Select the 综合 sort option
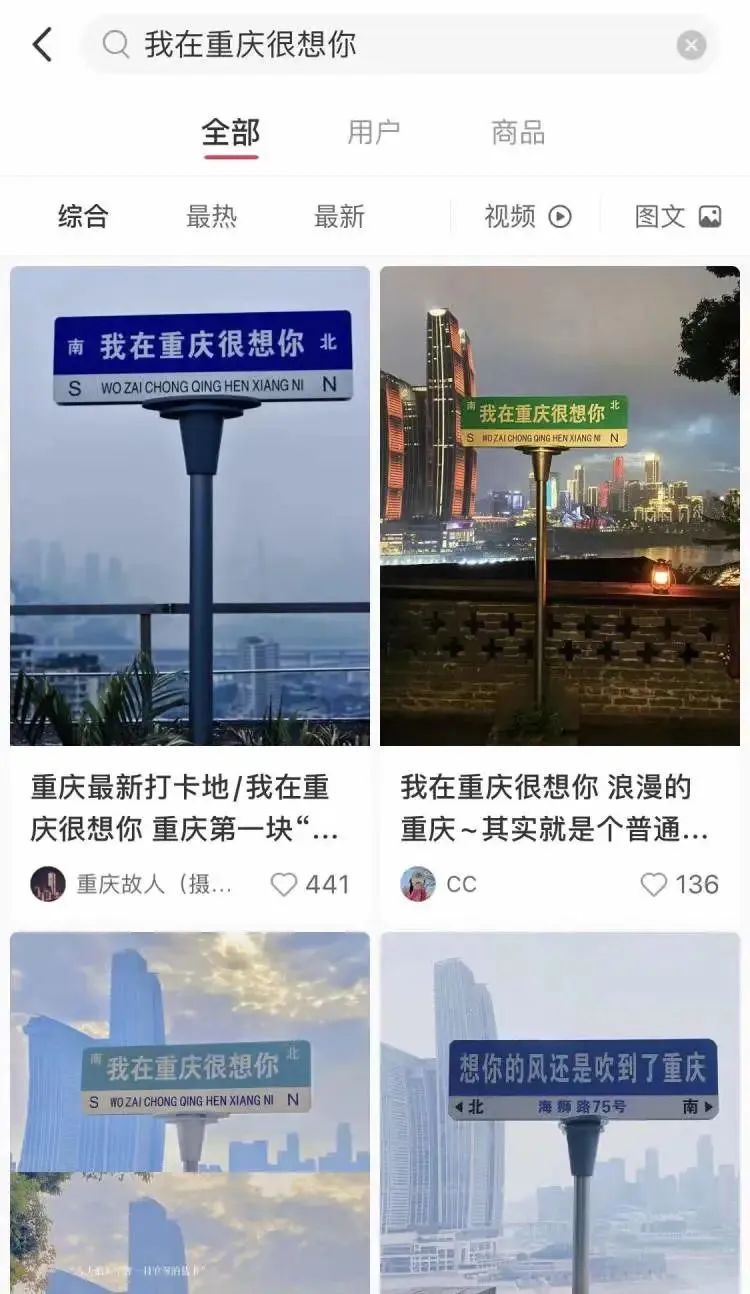The width and height of the screenshot is (750, 1294). (83, 216)
